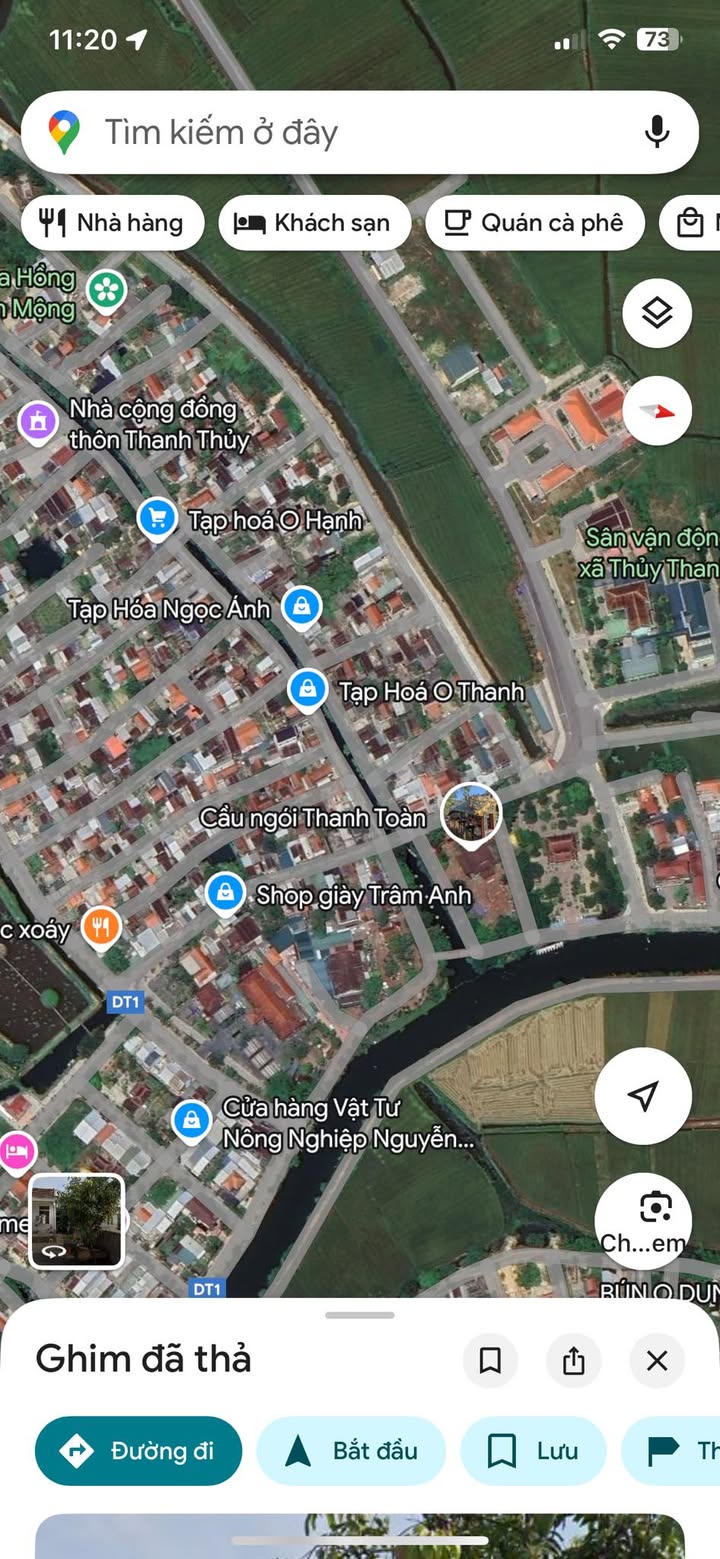
Task: Start navigation with Bắt đầu
Action: point(351,1451)
